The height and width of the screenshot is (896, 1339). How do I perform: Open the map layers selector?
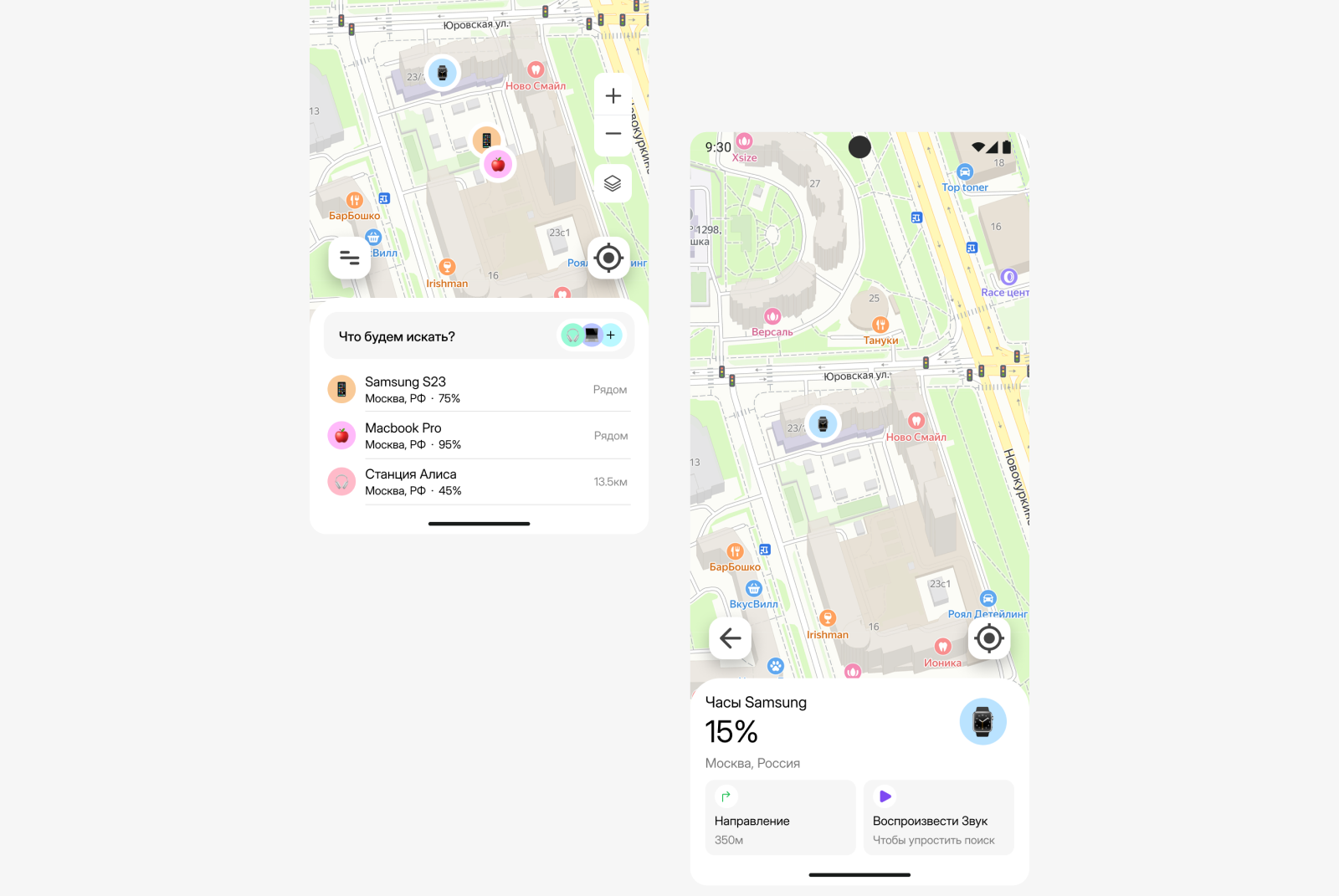click(613, 183)
